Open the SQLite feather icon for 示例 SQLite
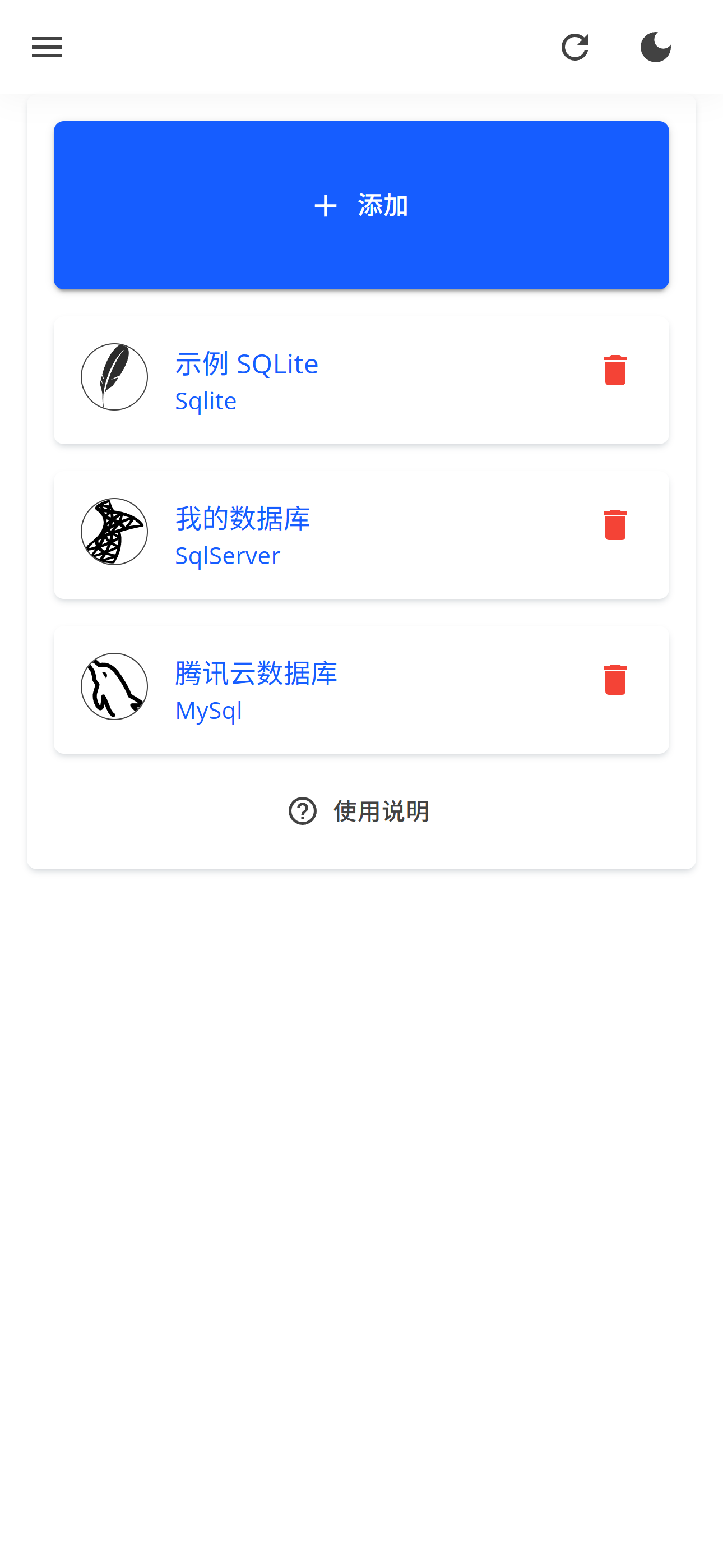This screenshot has height=1568, width=723. point(114,376)
